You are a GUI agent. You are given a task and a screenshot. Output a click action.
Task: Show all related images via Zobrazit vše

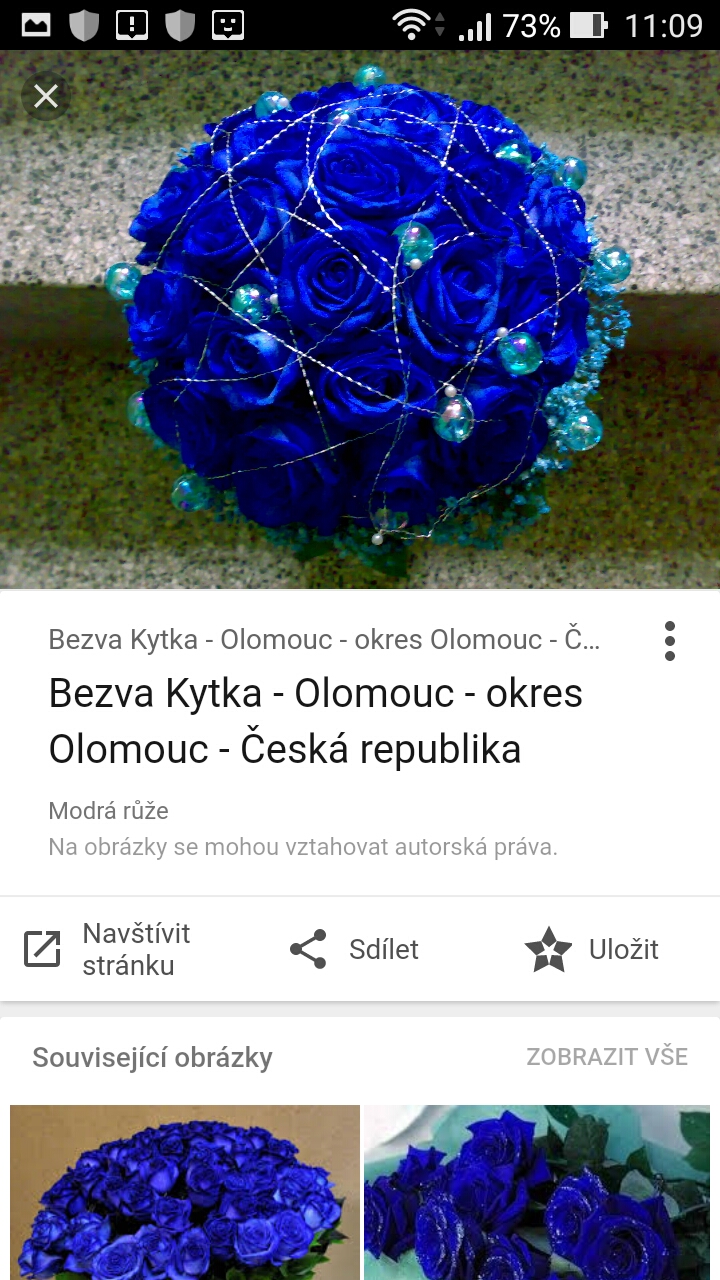(607, 1057)
